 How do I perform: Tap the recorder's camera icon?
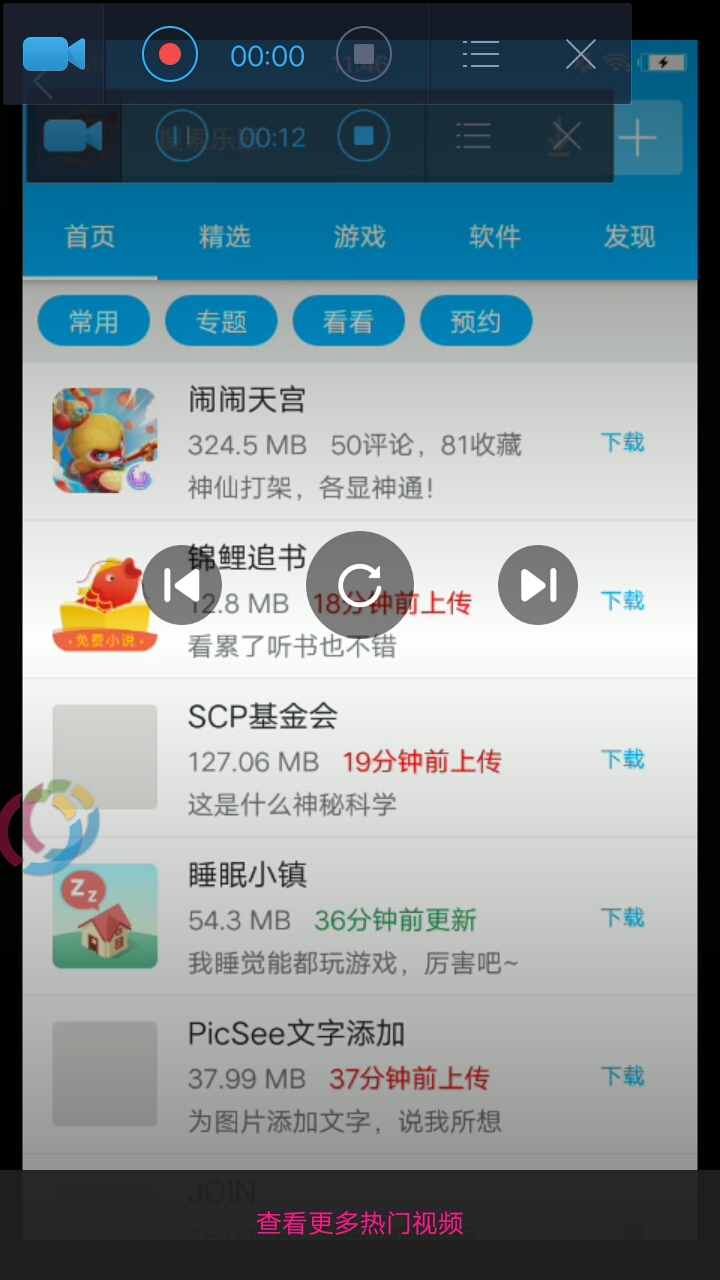coord(54,54)
